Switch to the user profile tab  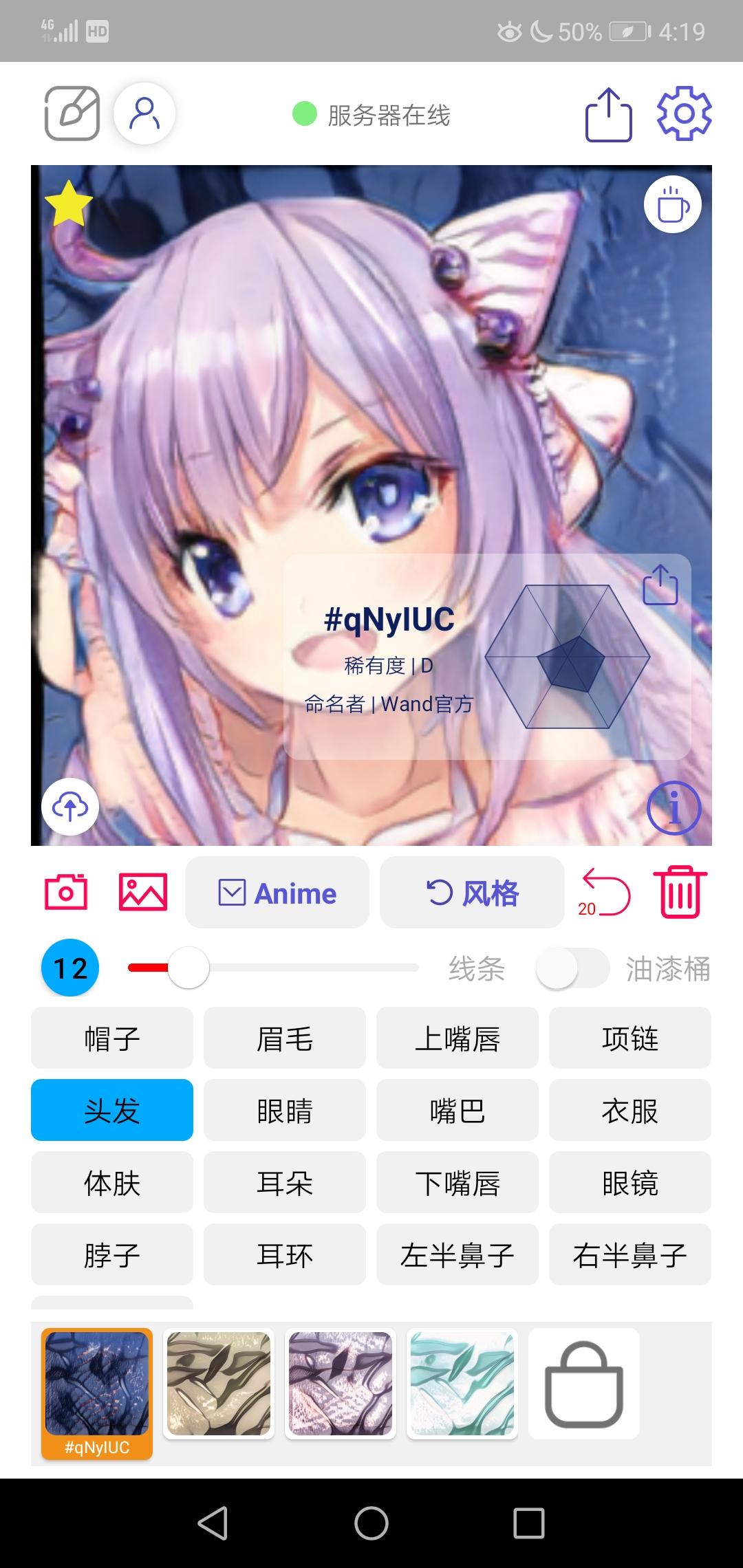(144, 114)
